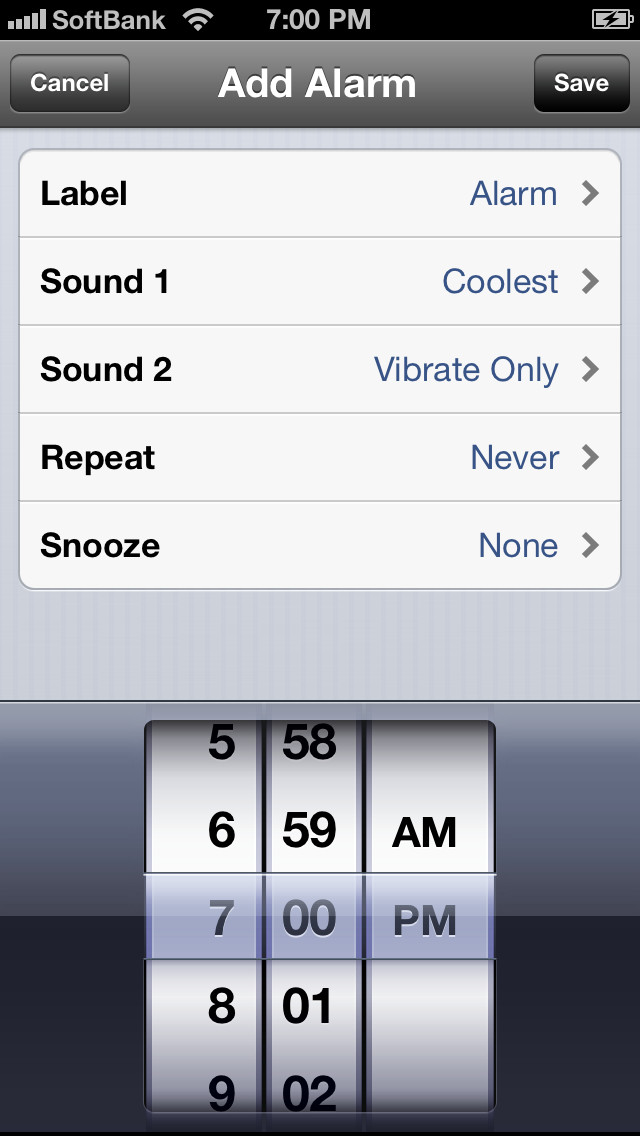Viewport: 640px width, 1136px height.
Task: Open the Repeat options
Action: tap(320, 457)
